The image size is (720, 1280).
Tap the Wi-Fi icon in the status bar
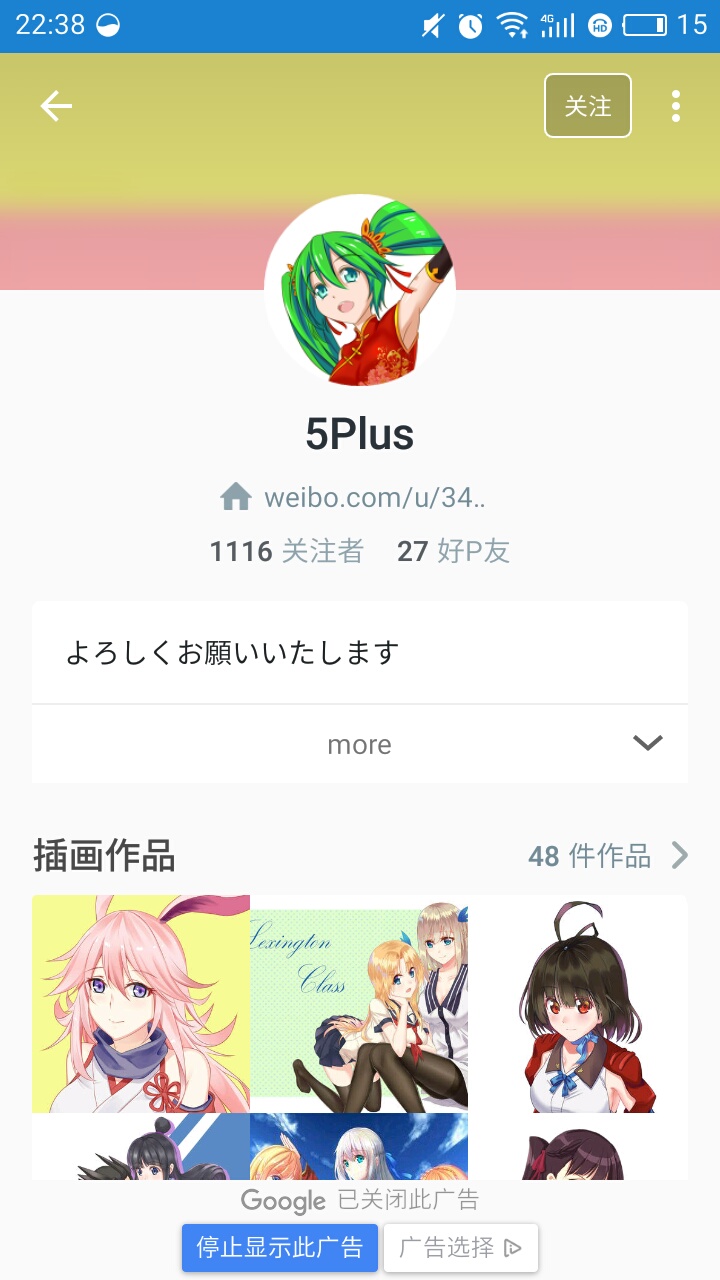pos(512,27)
